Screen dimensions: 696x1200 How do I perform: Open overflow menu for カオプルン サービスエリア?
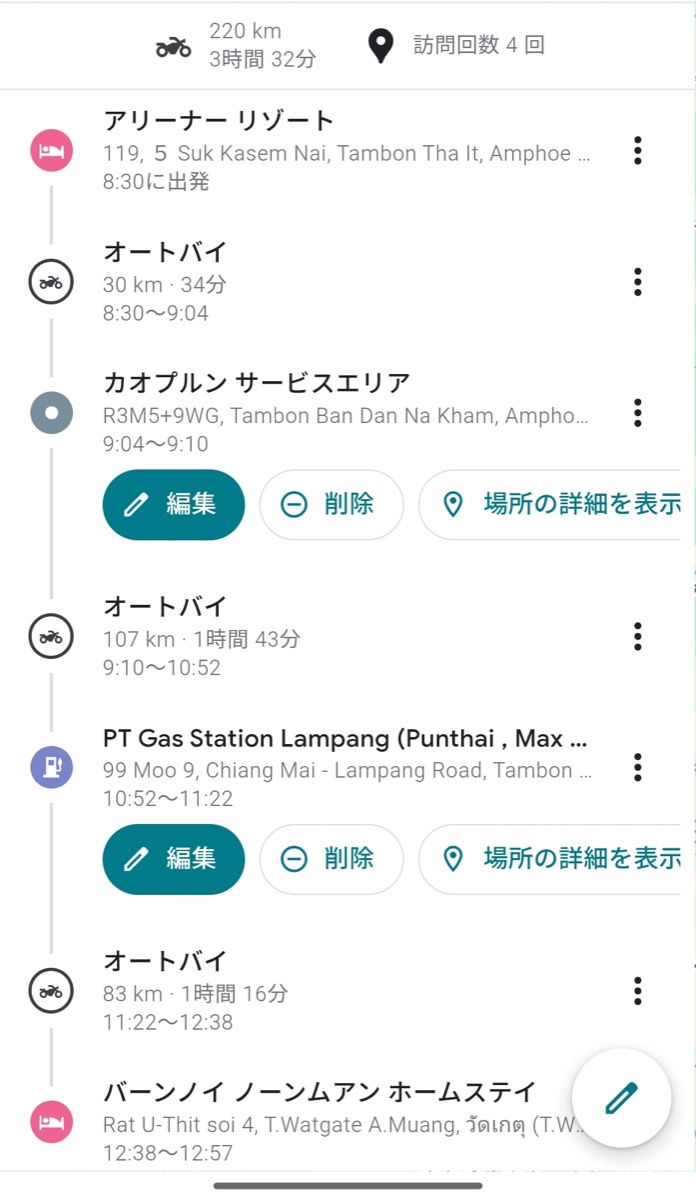(637, 412)
